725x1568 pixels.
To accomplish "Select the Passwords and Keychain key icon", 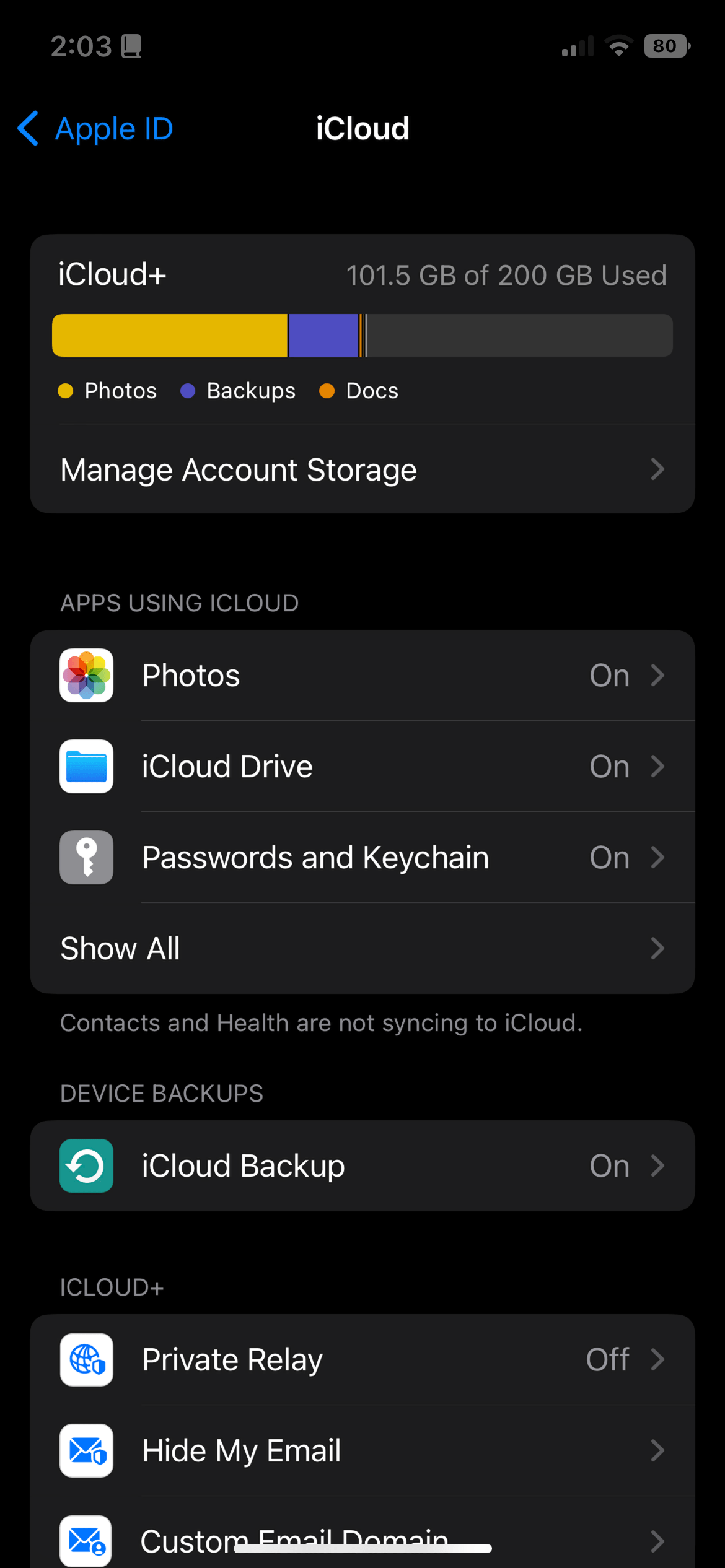I will tap(86, 857).
